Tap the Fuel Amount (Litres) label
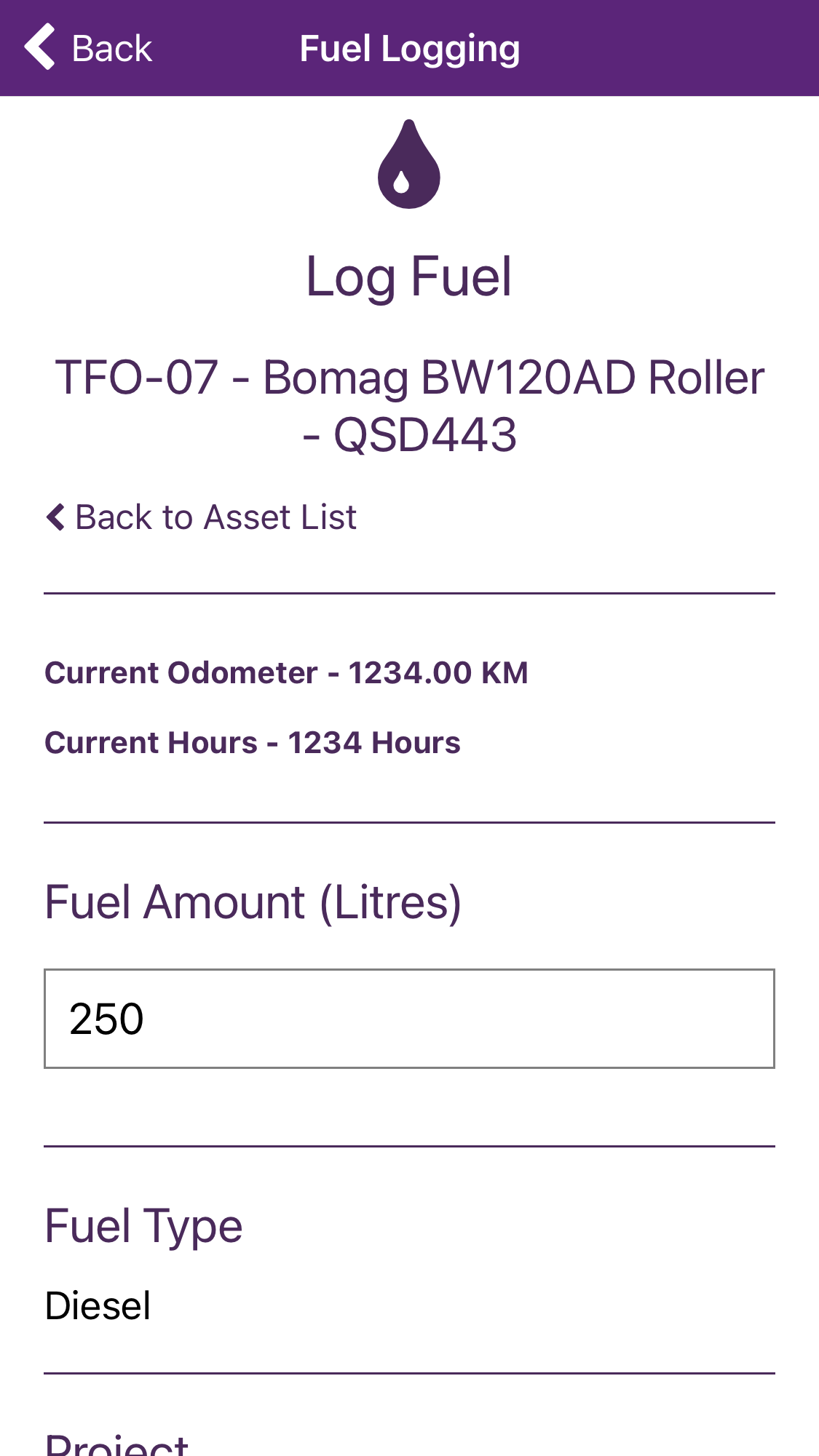 255,902
